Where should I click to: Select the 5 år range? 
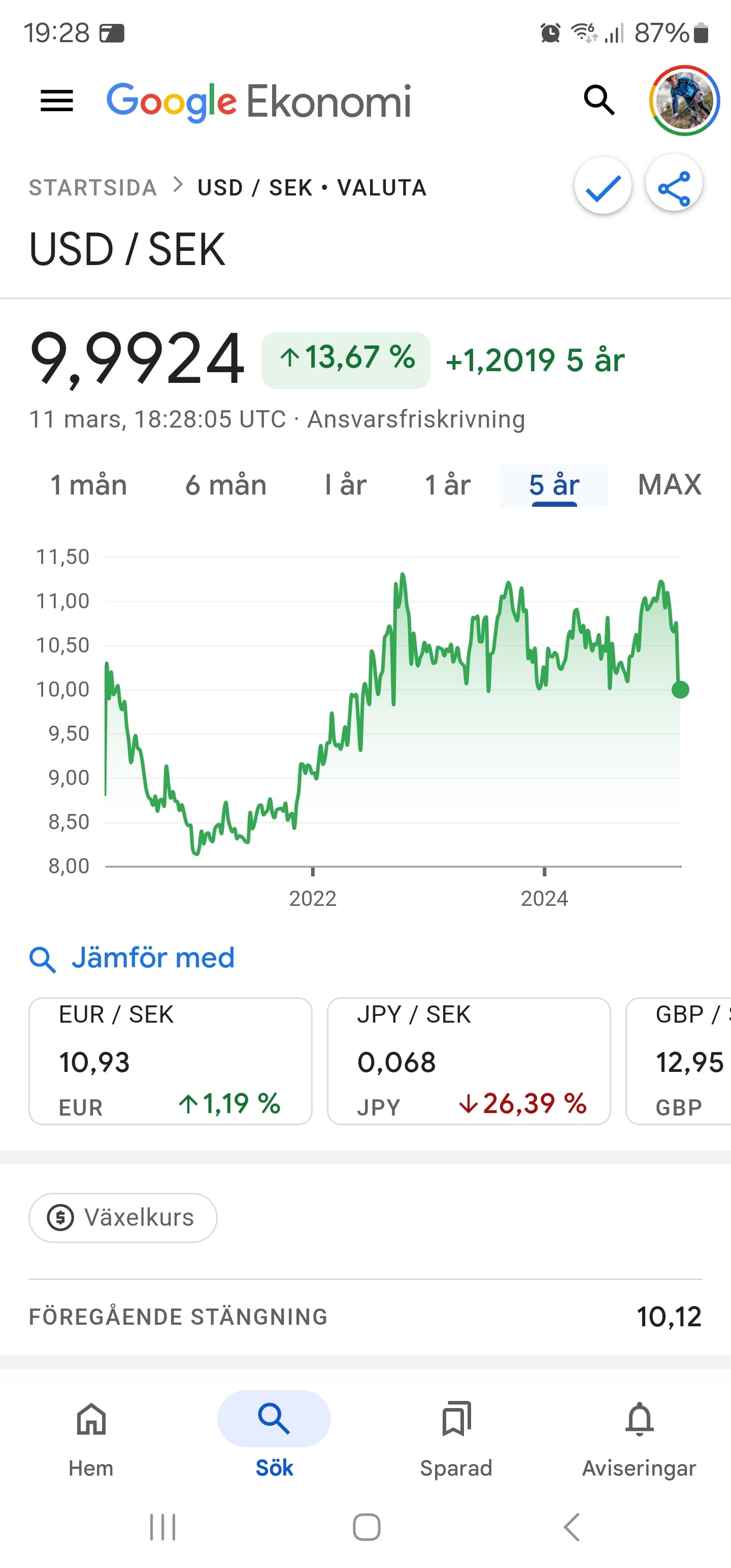click(x=554, y=485)
